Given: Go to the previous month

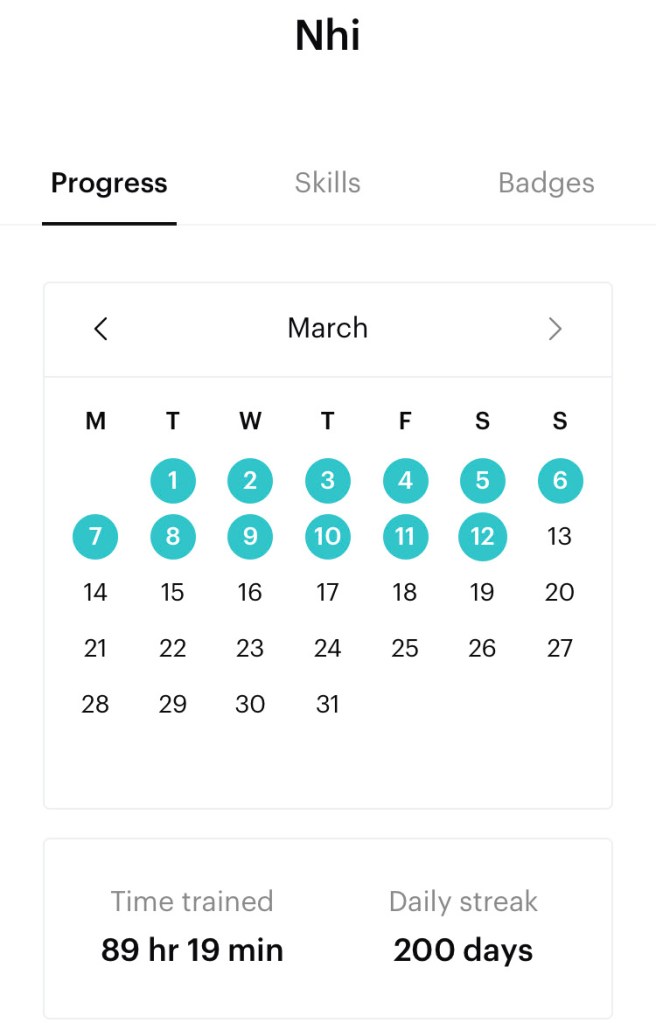Looking at the screenshot, I should pos(100,328).
